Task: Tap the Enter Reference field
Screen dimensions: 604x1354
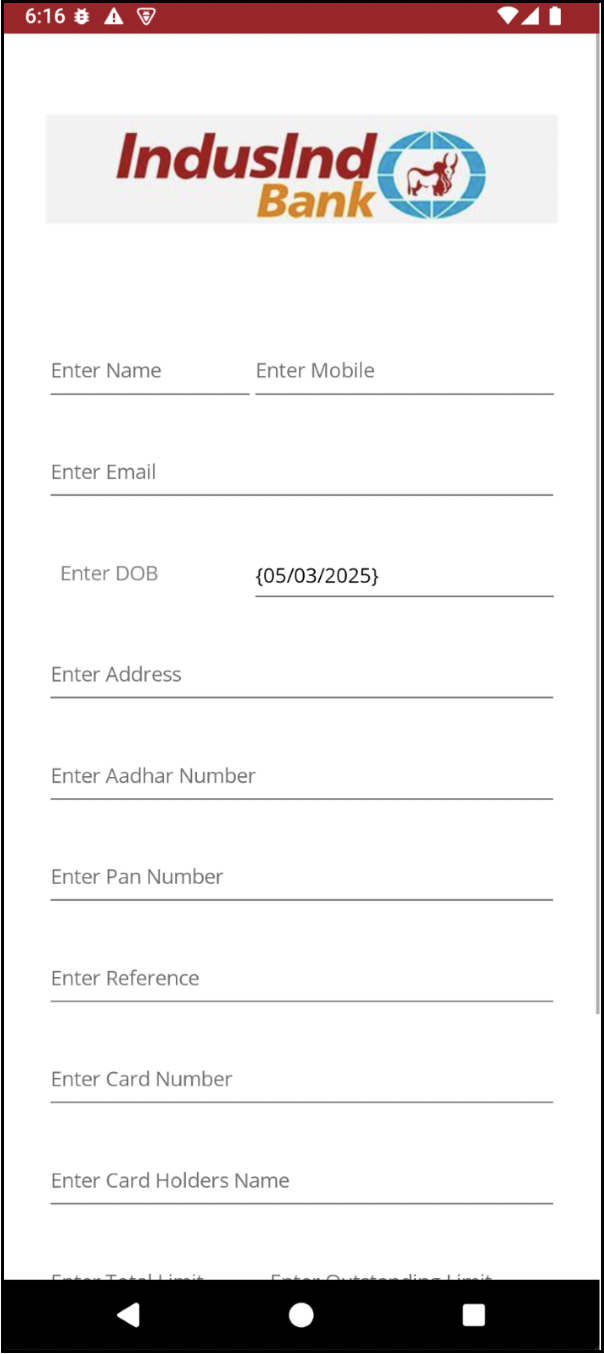Action: click(301, 978)
